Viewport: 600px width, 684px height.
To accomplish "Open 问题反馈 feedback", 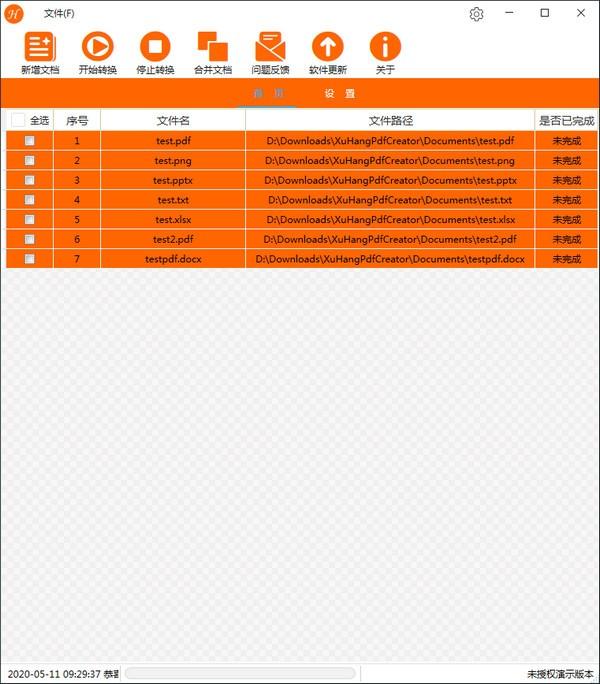I will click(270, 52).
